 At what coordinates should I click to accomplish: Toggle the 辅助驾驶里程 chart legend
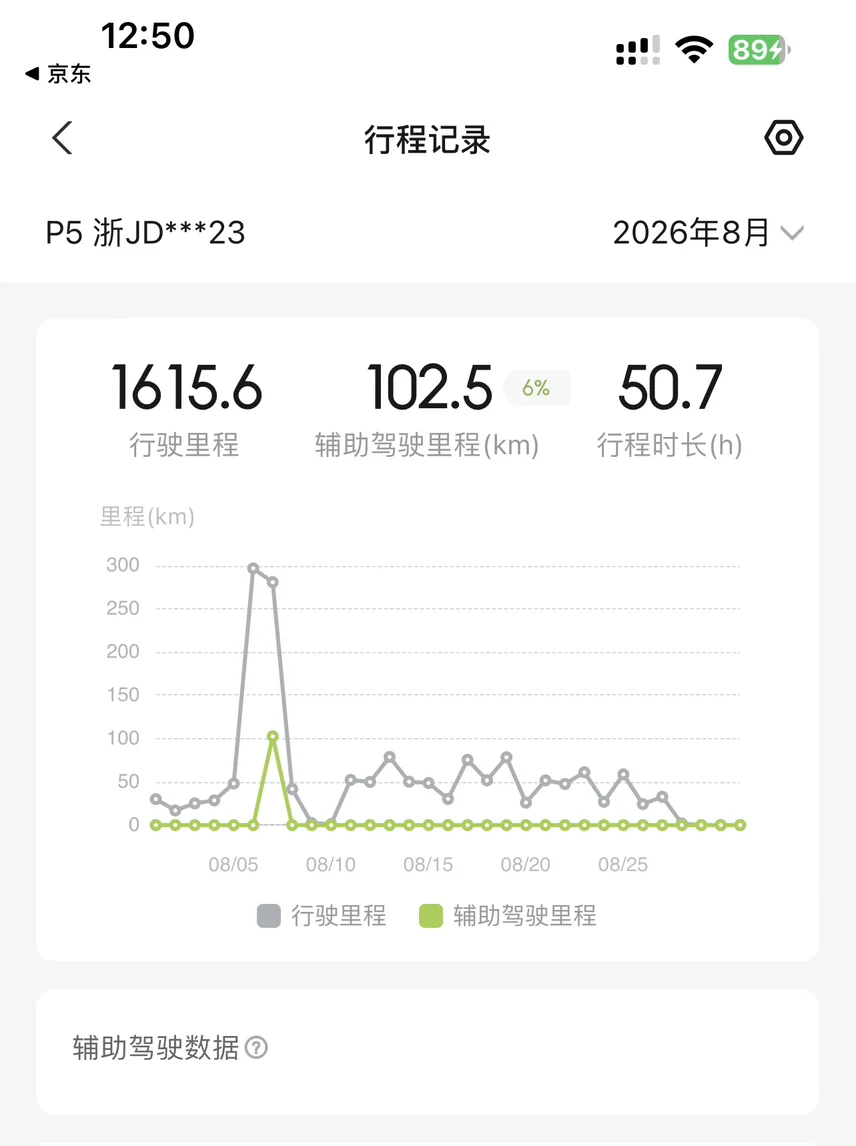[508, 916]
